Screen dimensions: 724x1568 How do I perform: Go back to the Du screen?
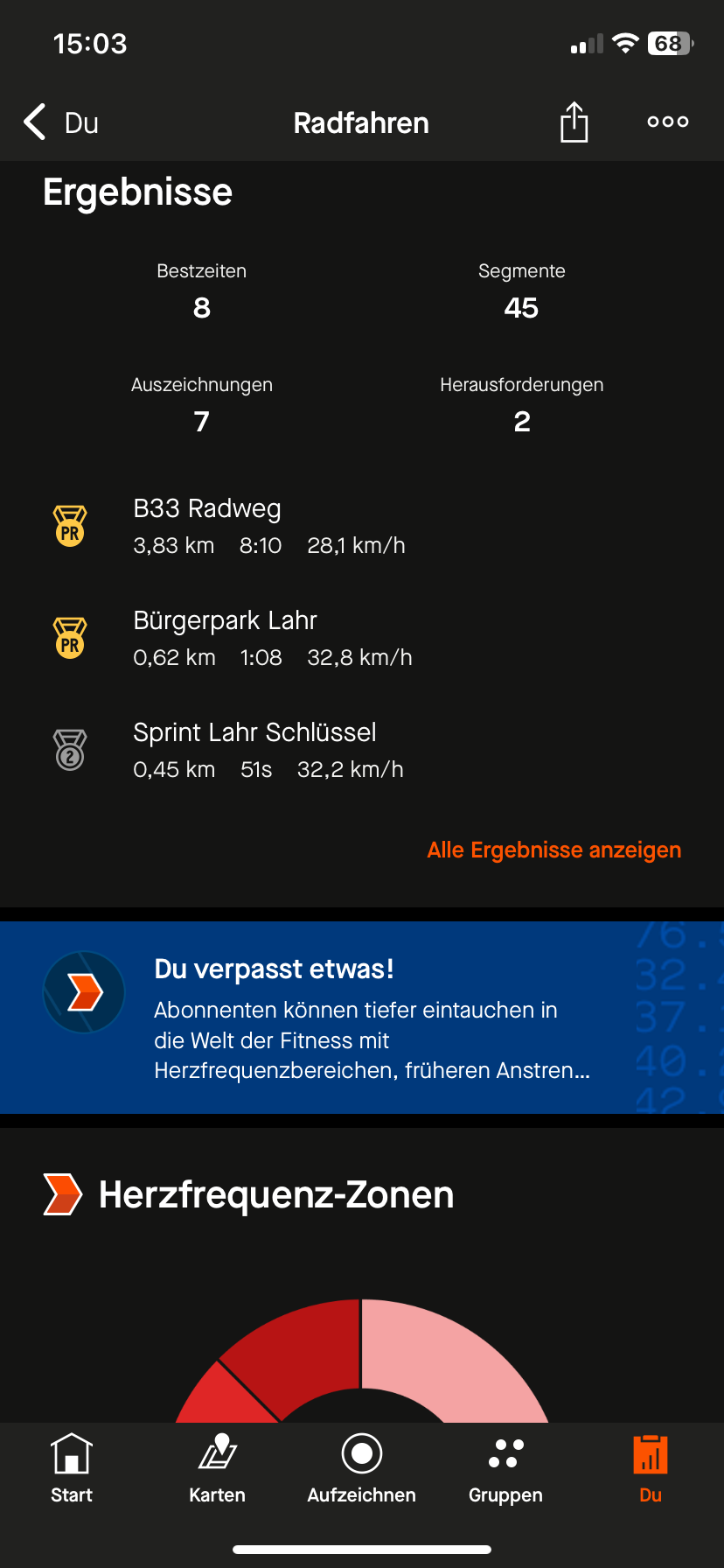click(59, 122)
